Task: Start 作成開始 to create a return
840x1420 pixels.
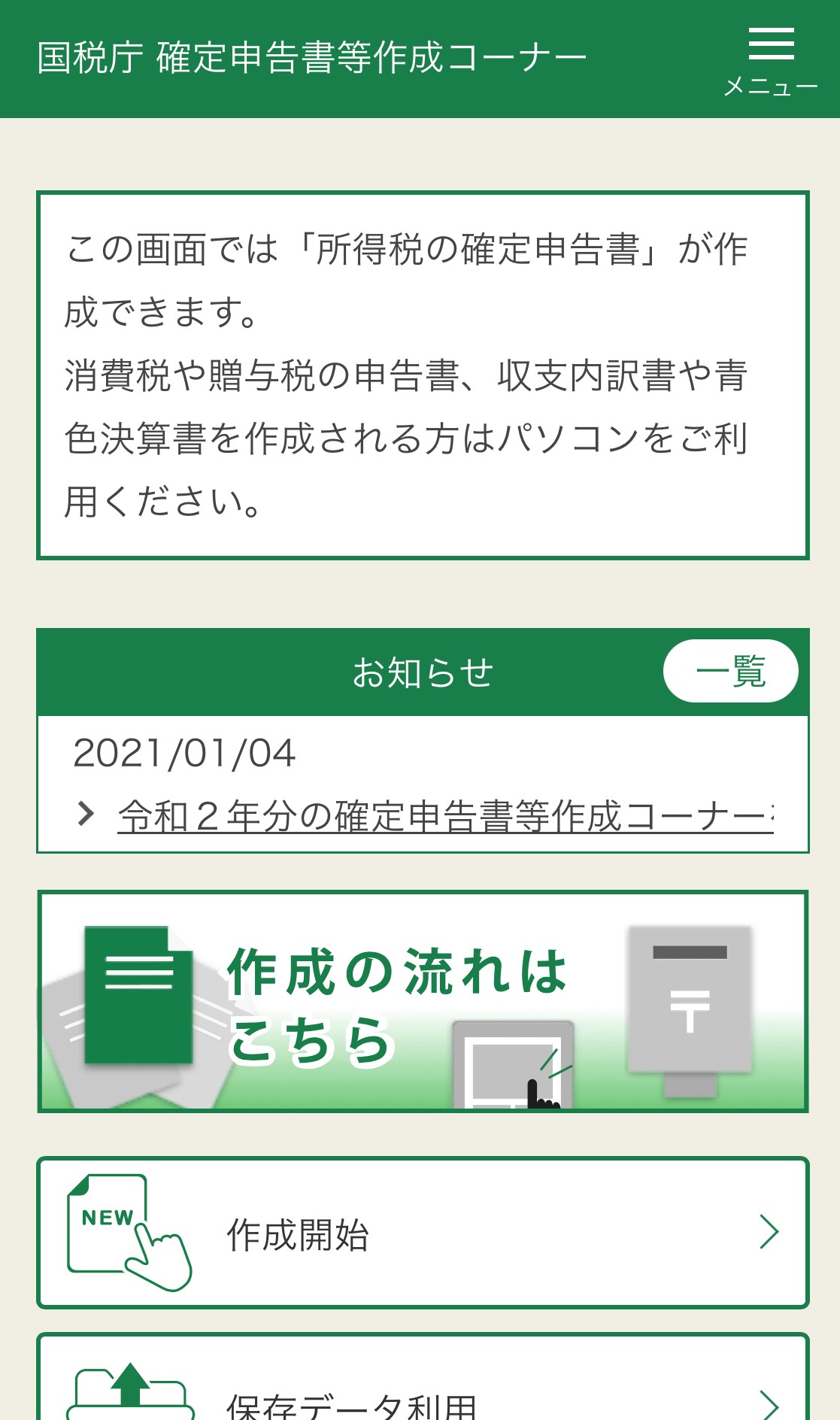Action: click(423, 1233)
